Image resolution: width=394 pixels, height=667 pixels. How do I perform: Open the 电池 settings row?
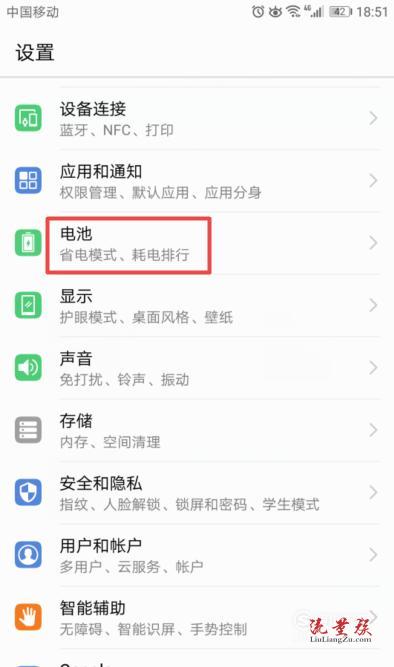pyautogui.click(x=197, y=243)
